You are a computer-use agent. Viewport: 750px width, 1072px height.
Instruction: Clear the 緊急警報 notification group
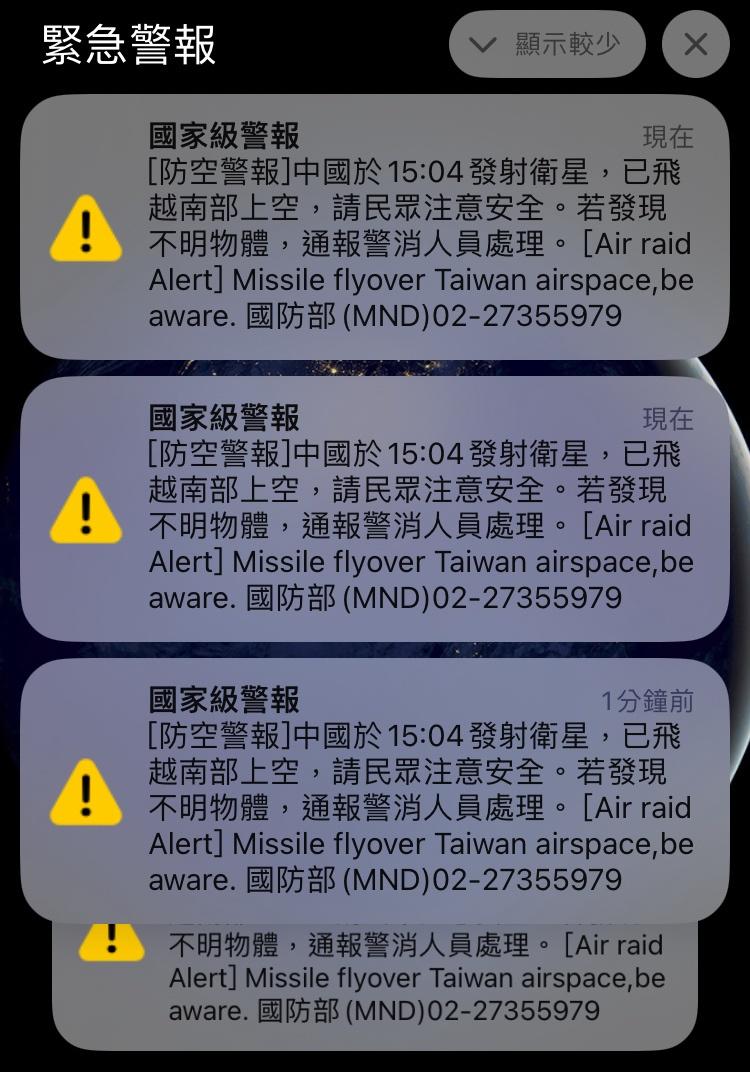[696, 44]
